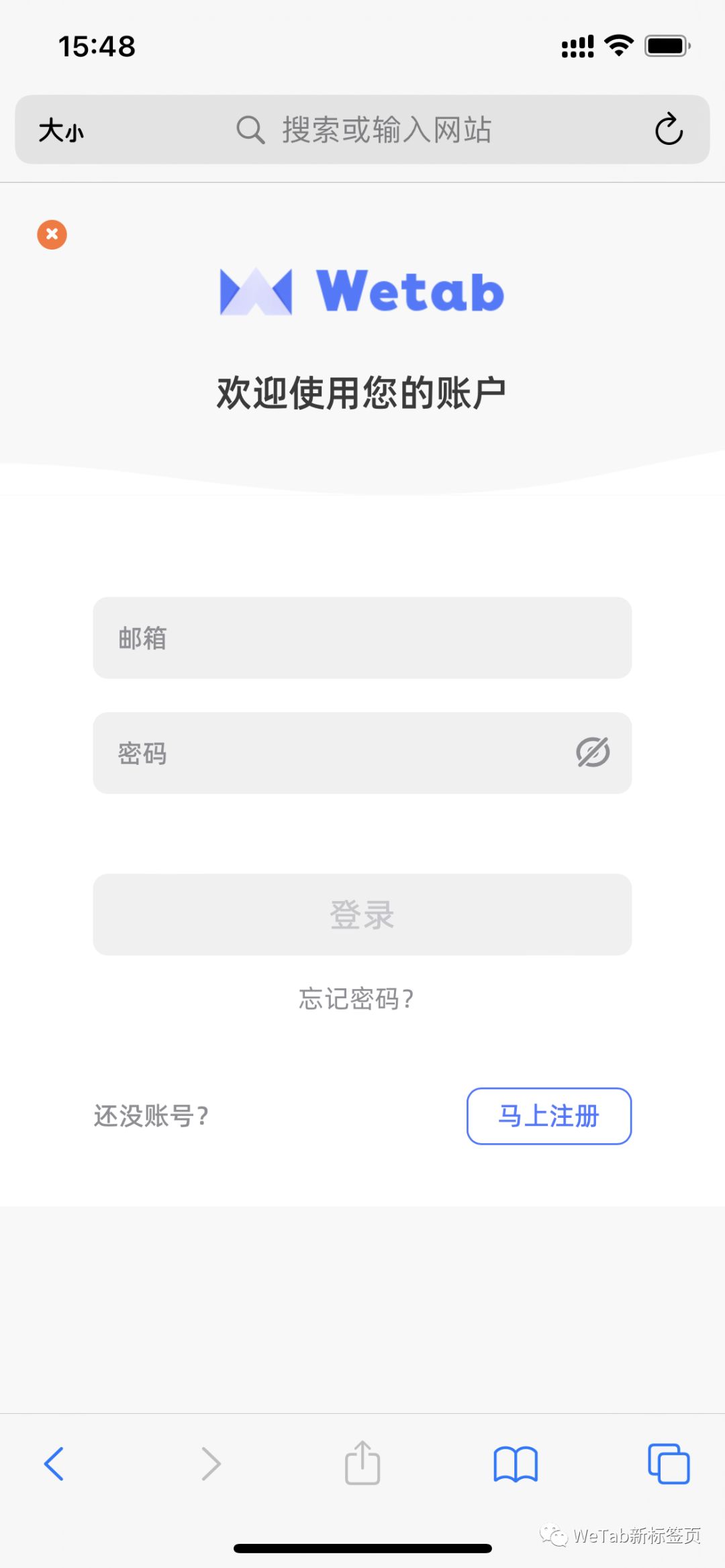
Task: Open 忘记密码 forgot password link
Action: pyautogui.click(x=356, y=999)
